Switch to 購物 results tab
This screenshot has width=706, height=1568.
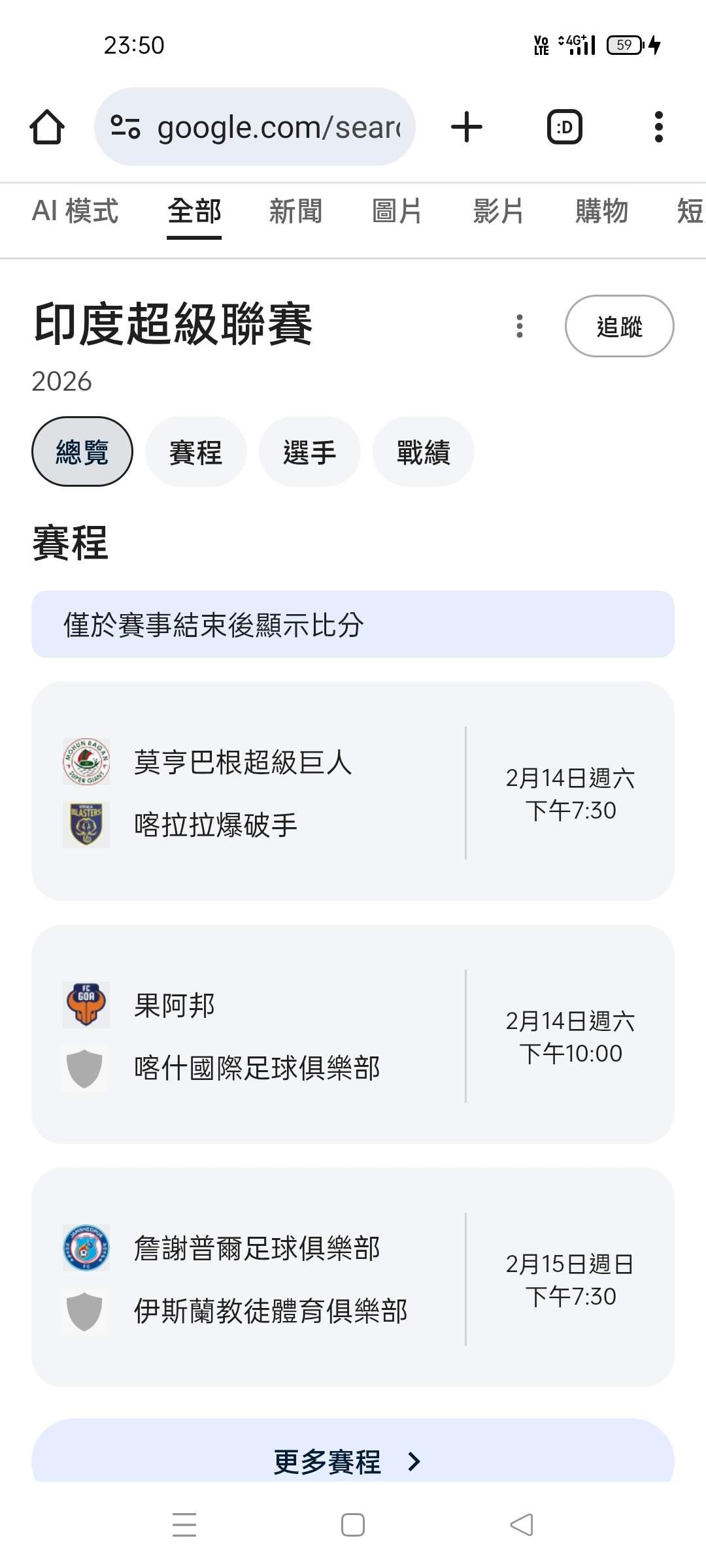[601, 212]
